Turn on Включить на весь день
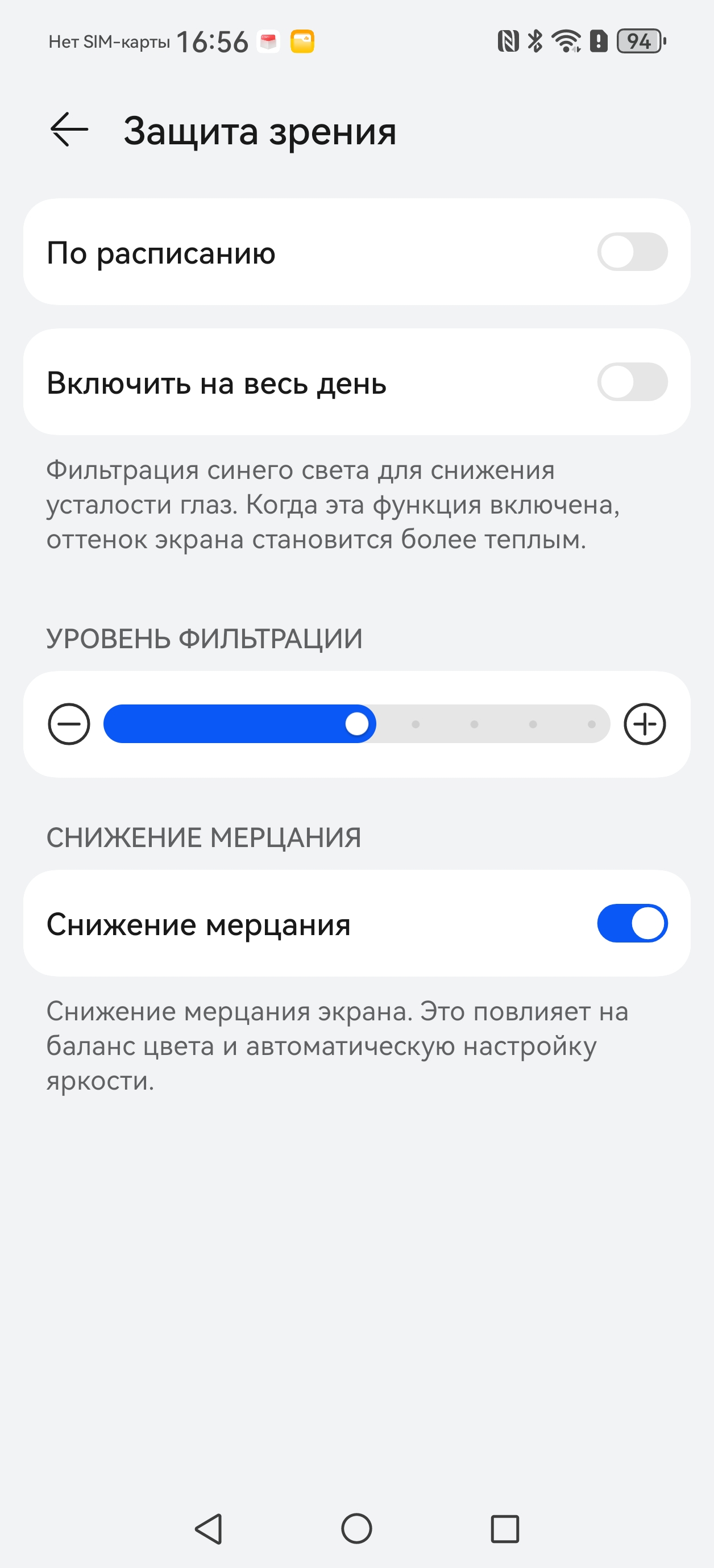This screenshot has height=1568, width=714. pos(632,382)
